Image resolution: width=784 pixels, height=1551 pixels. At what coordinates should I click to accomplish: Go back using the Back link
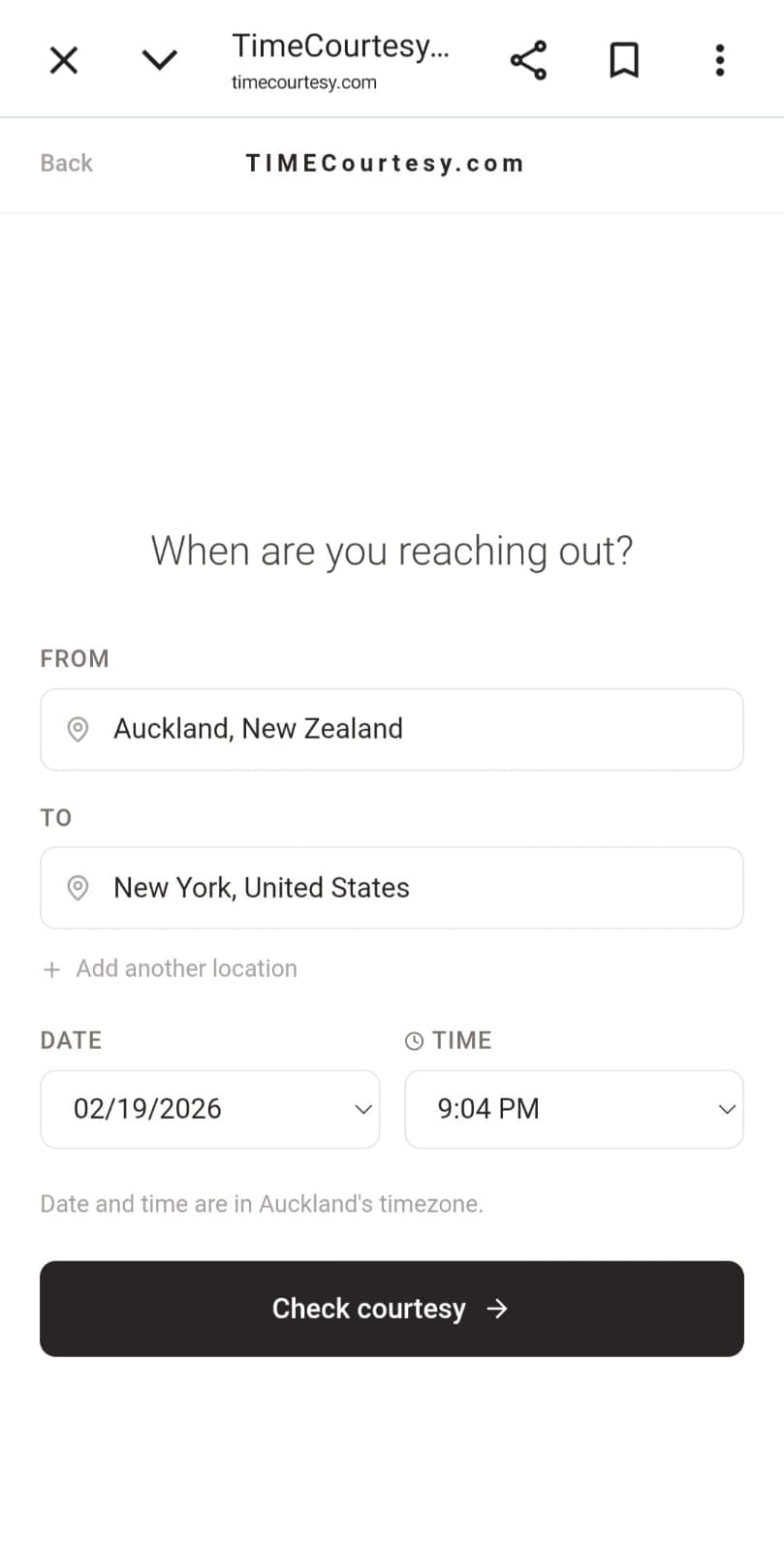(x=66, y=162)
